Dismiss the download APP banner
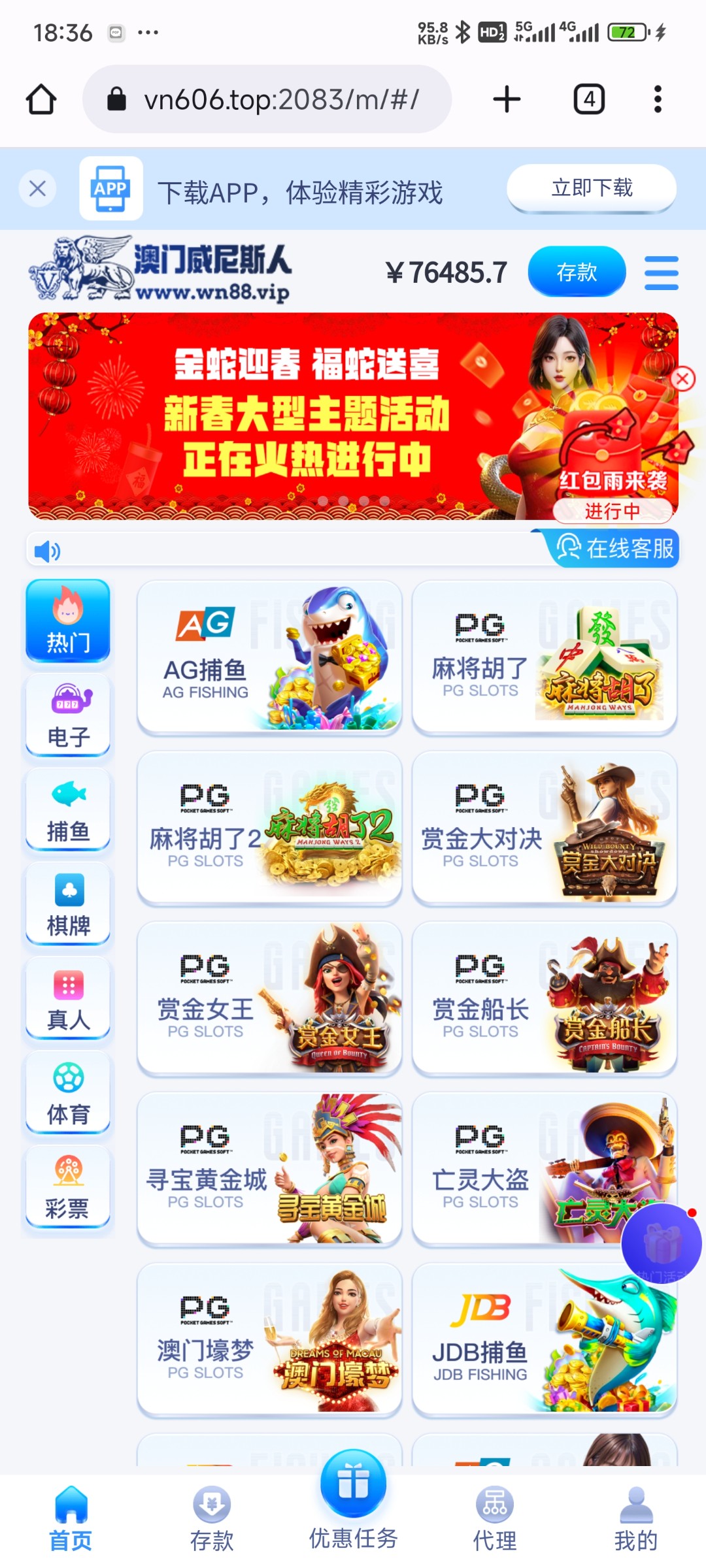706x1568 pixels. pos(37,189)
